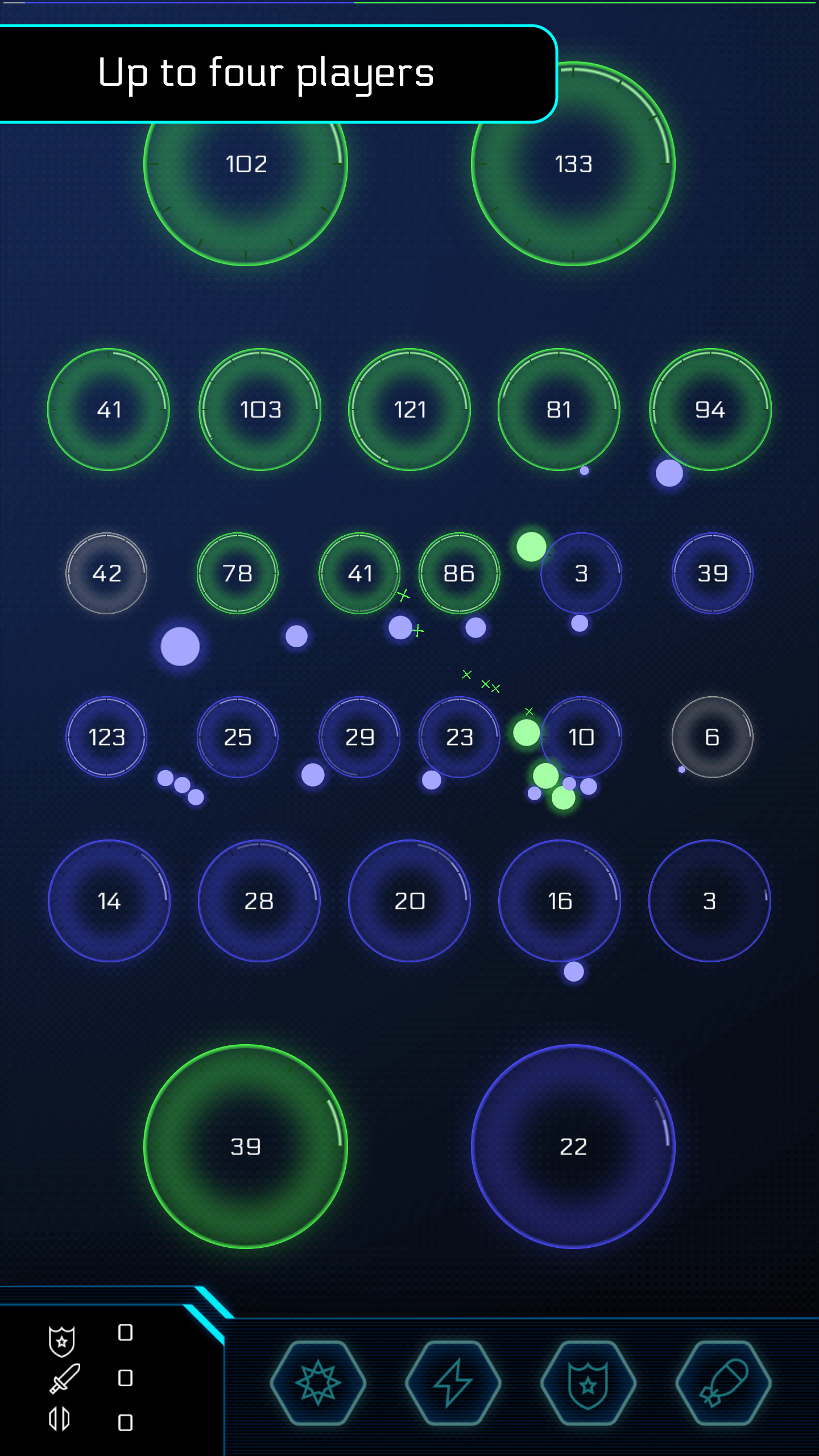Viewport: 819px width, 1456px height.
Task: Choose the green cell numbered 103
Action: point(260,409)
